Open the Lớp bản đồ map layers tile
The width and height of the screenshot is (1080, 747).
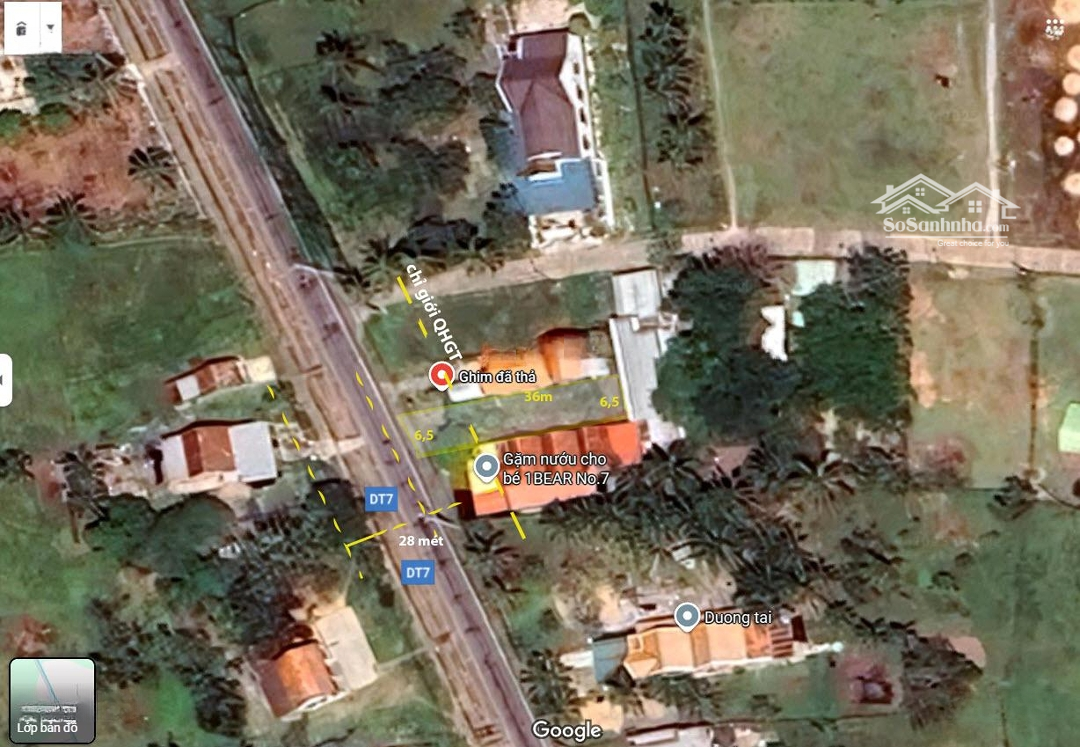click(x=52, y=699)
